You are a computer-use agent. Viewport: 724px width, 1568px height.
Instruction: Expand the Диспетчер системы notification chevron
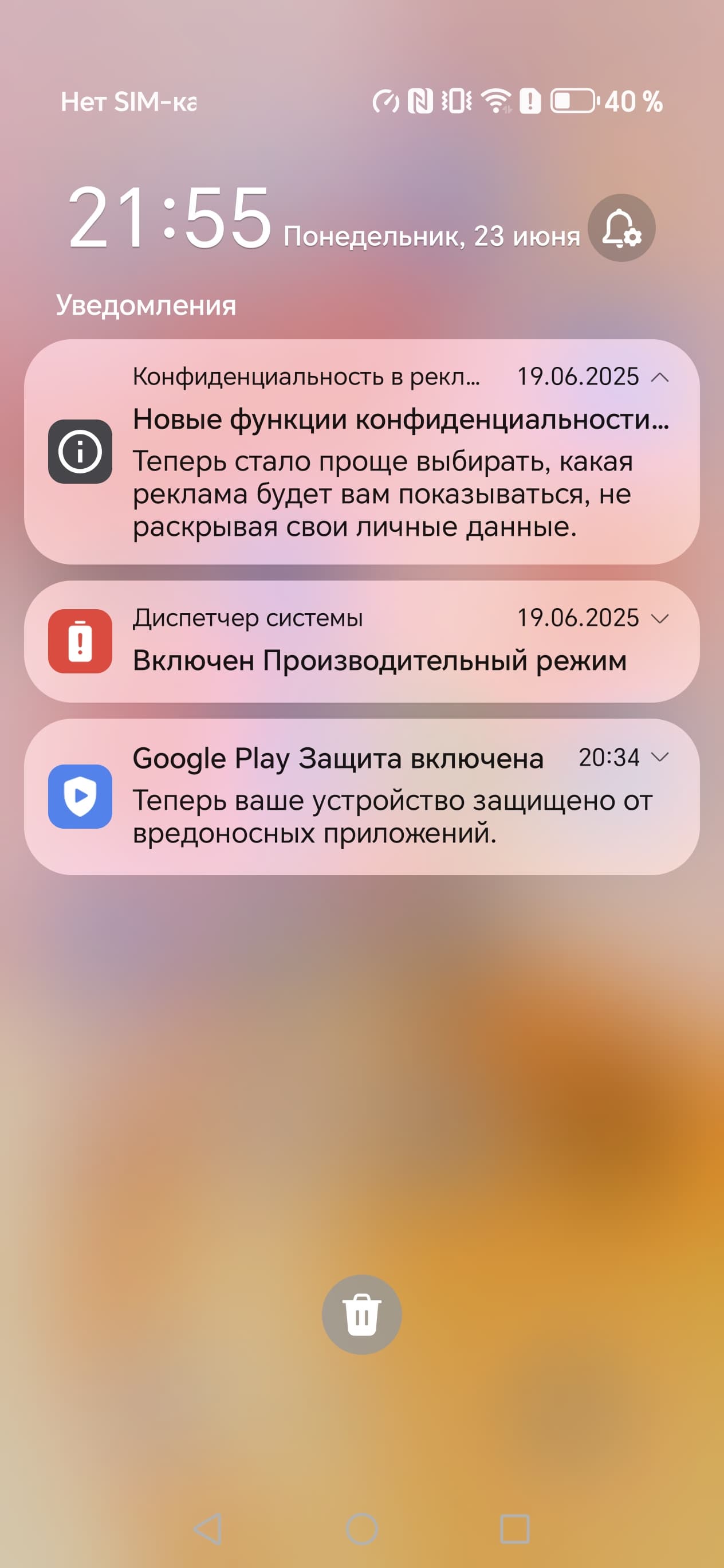pyautogui.click(x=659, y=618)
